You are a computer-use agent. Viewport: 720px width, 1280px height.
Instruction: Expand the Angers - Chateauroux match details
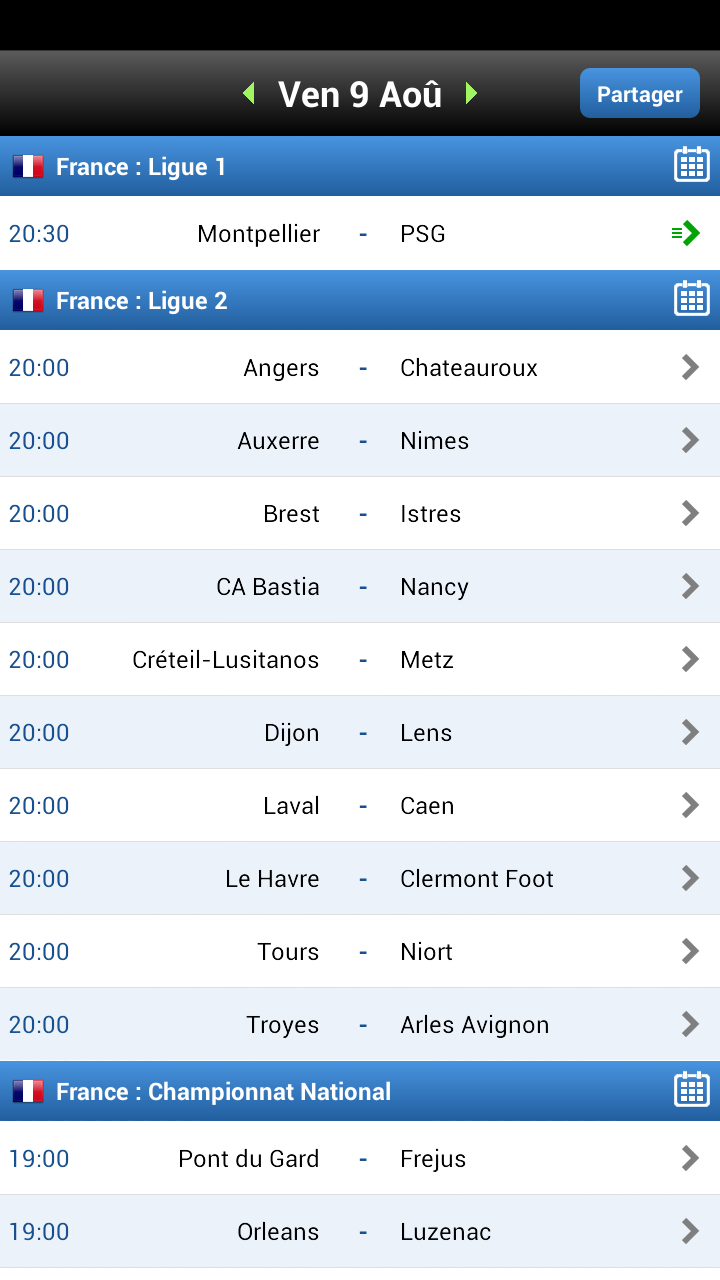pos(688,367)
